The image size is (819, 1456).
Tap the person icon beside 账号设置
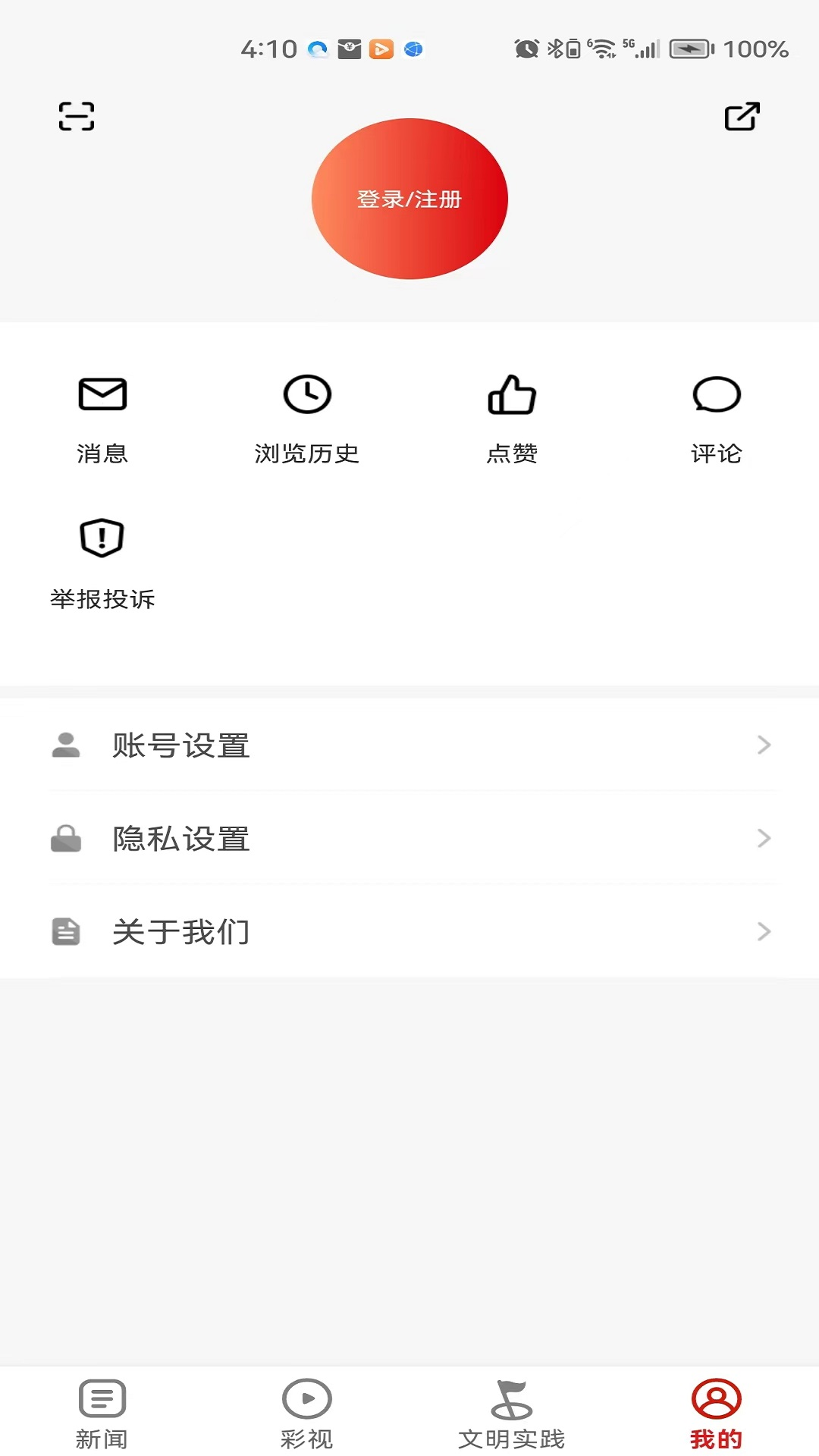tap(66, 745)
